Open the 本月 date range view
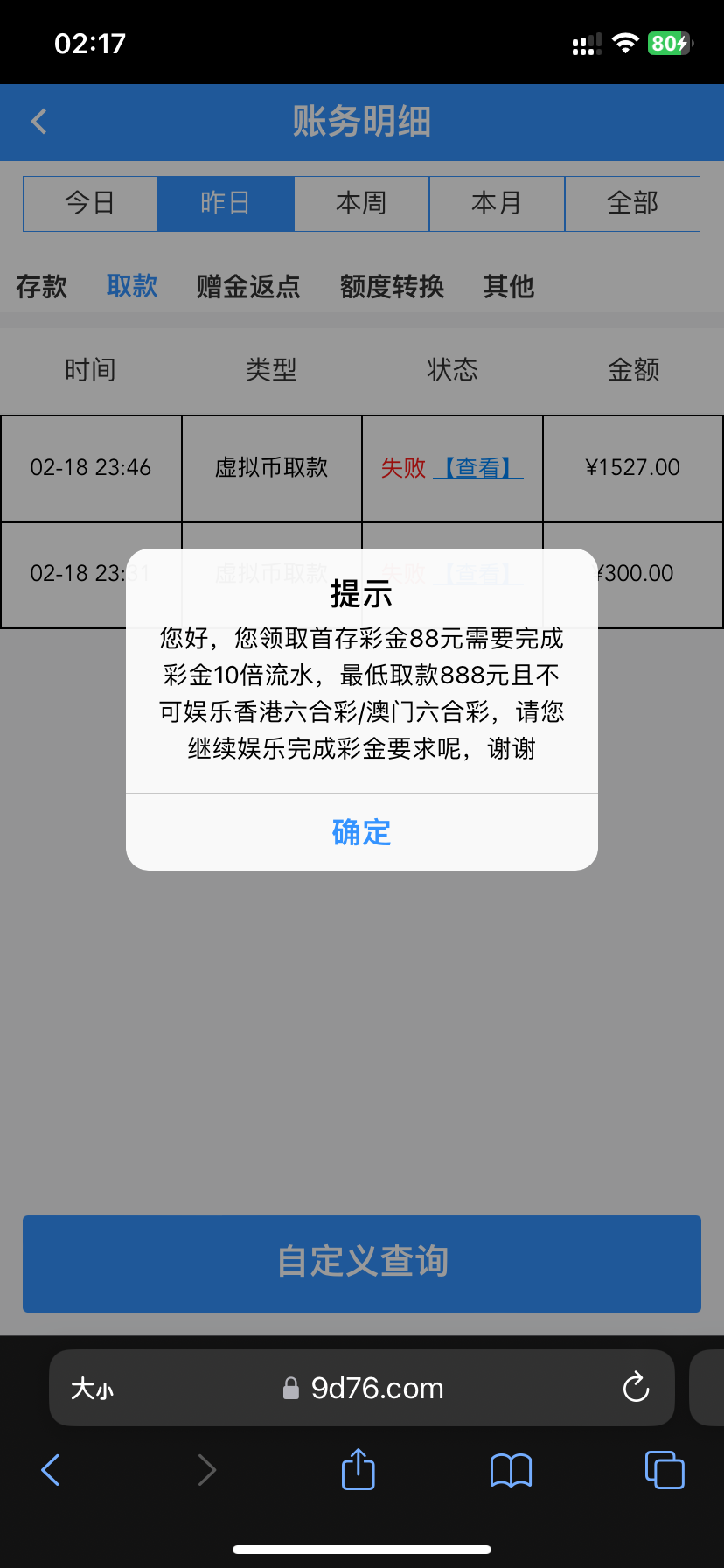The width and height of the screenshot is (724, 1568). click(x=497, y=203)
